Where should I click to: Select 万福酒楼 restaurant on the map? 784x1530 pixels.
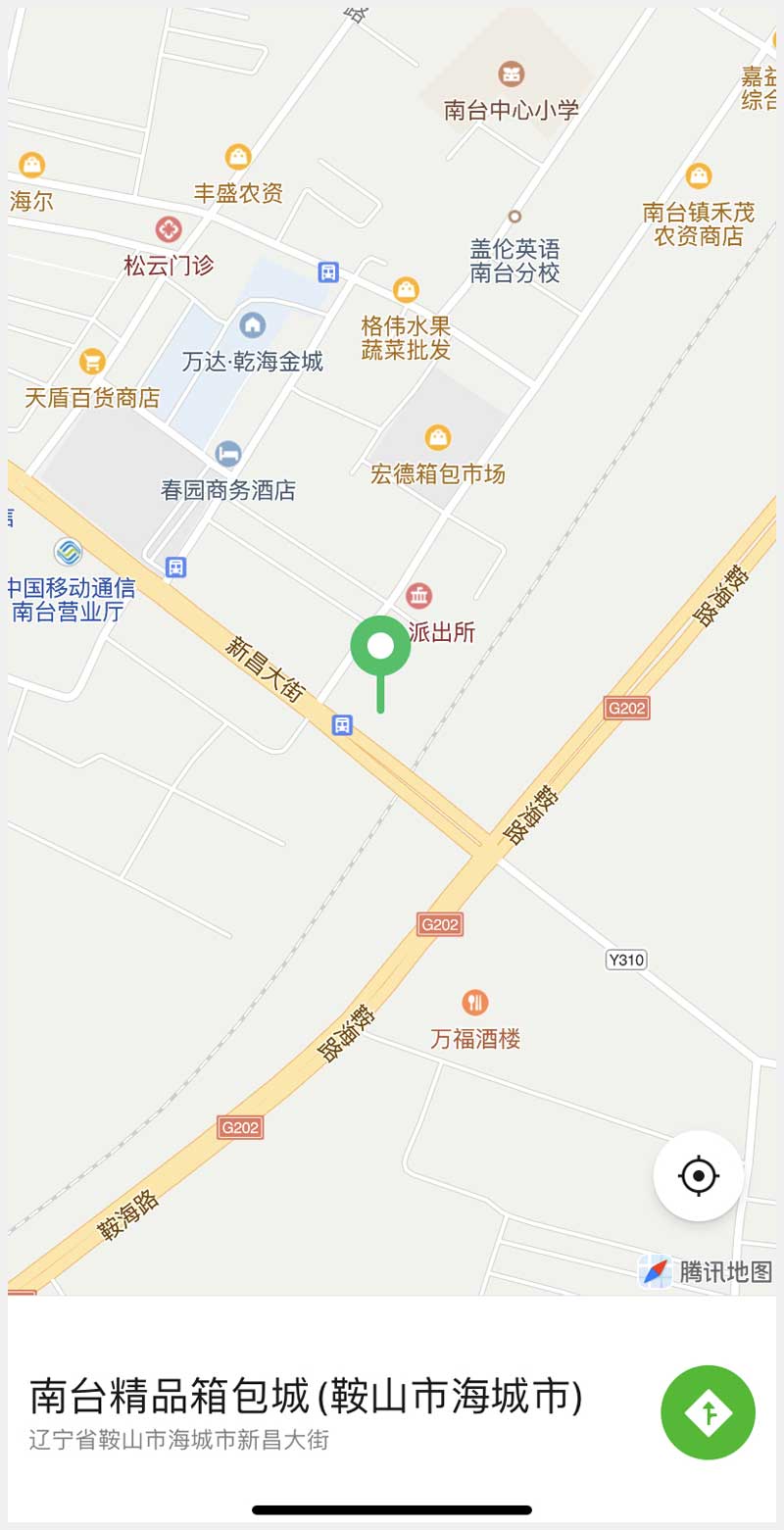(475, 1002)
